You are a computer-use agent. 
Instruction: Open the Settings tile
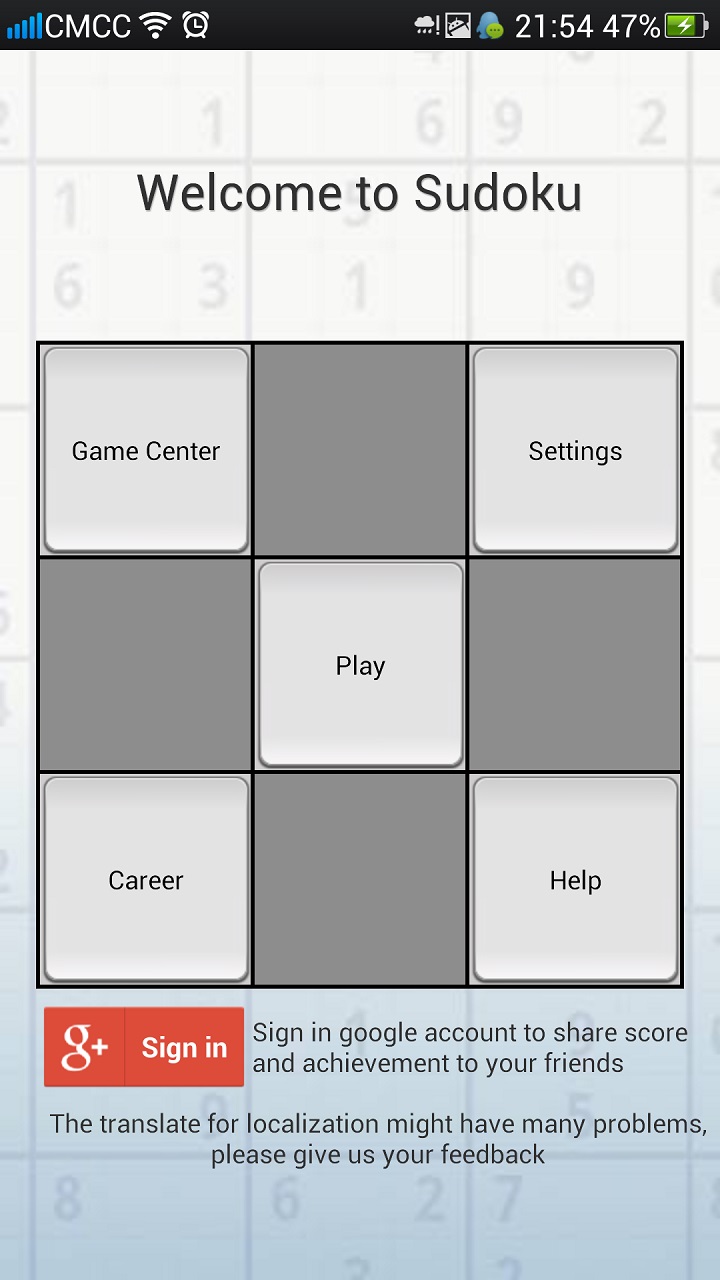[575, 451]
